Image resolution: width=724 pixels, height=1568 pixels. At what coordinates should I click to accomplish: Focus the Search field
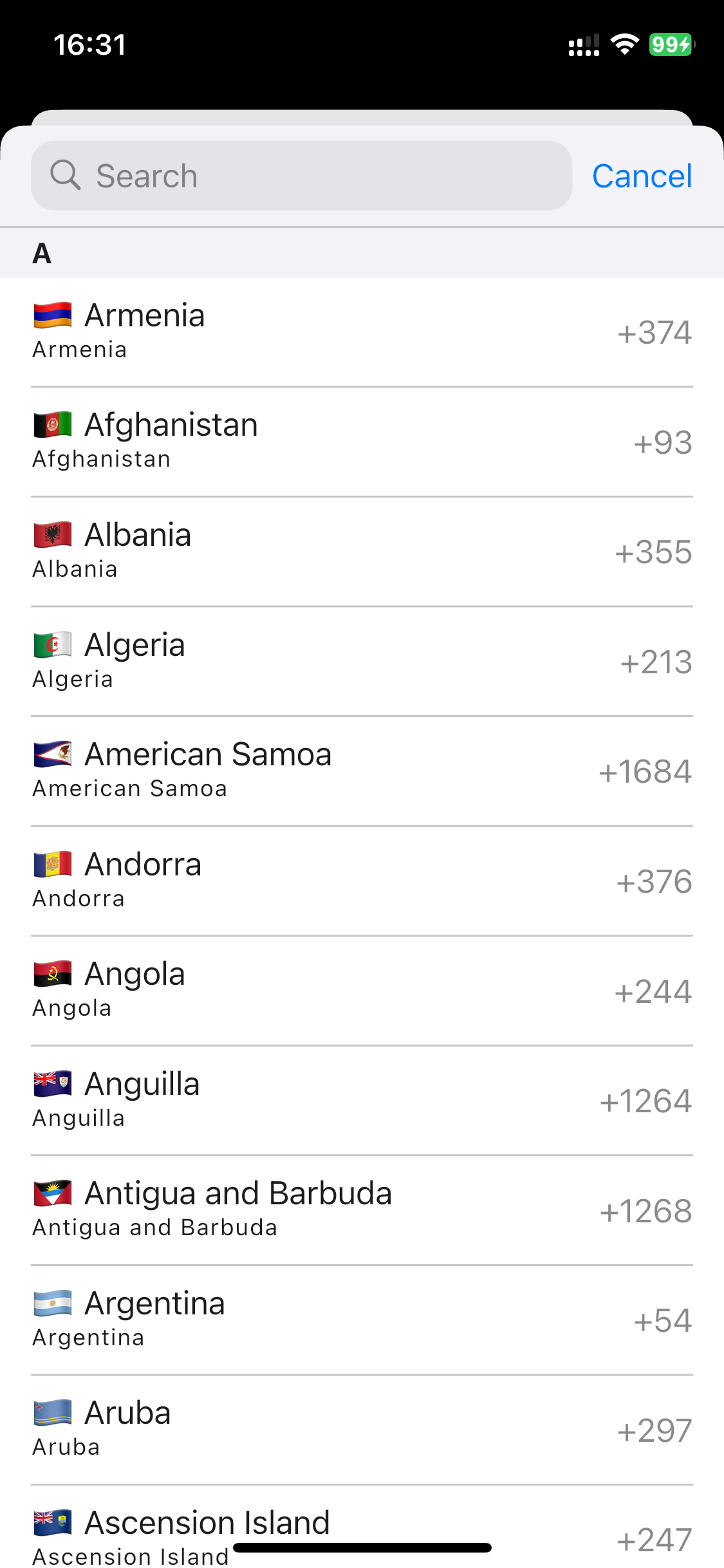[x=301, y=176]
